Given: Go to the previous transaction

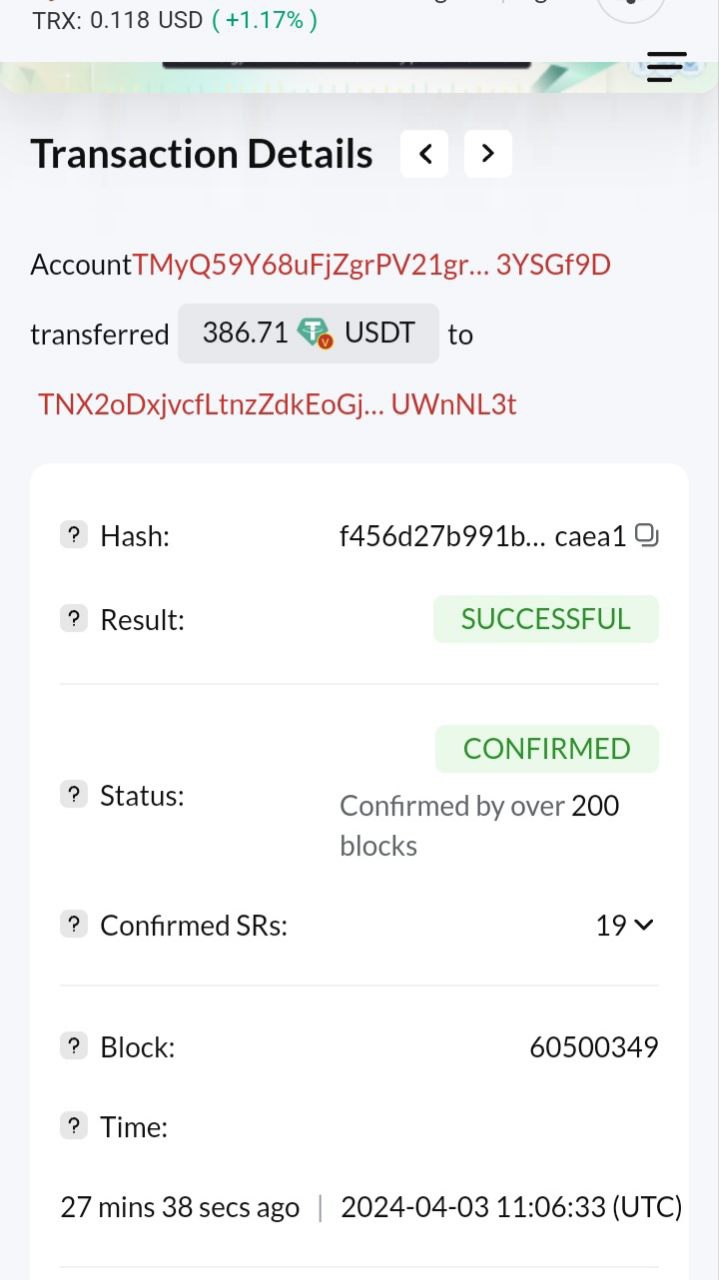Looking at the screenshot, I should point(425,154).
